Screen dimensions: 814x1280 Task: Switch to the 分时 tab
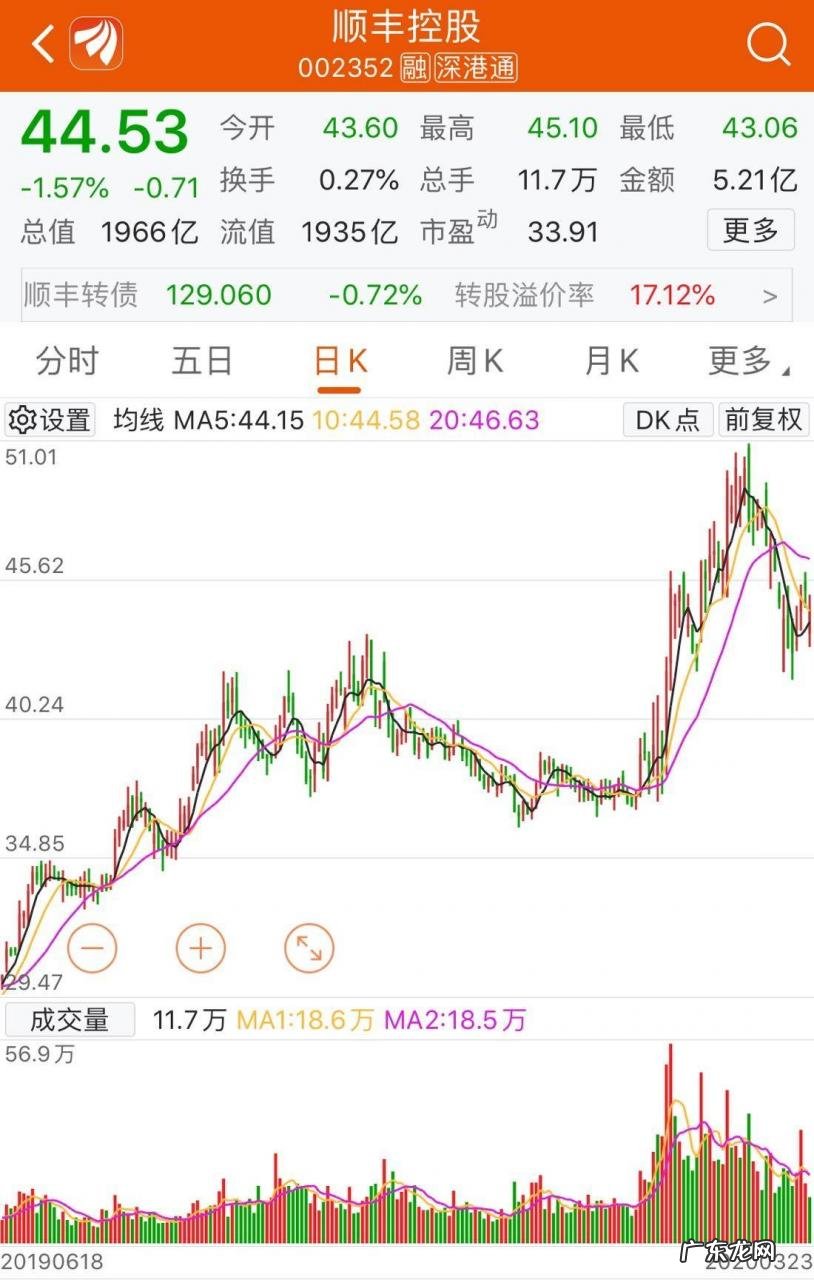pos(66,361)
